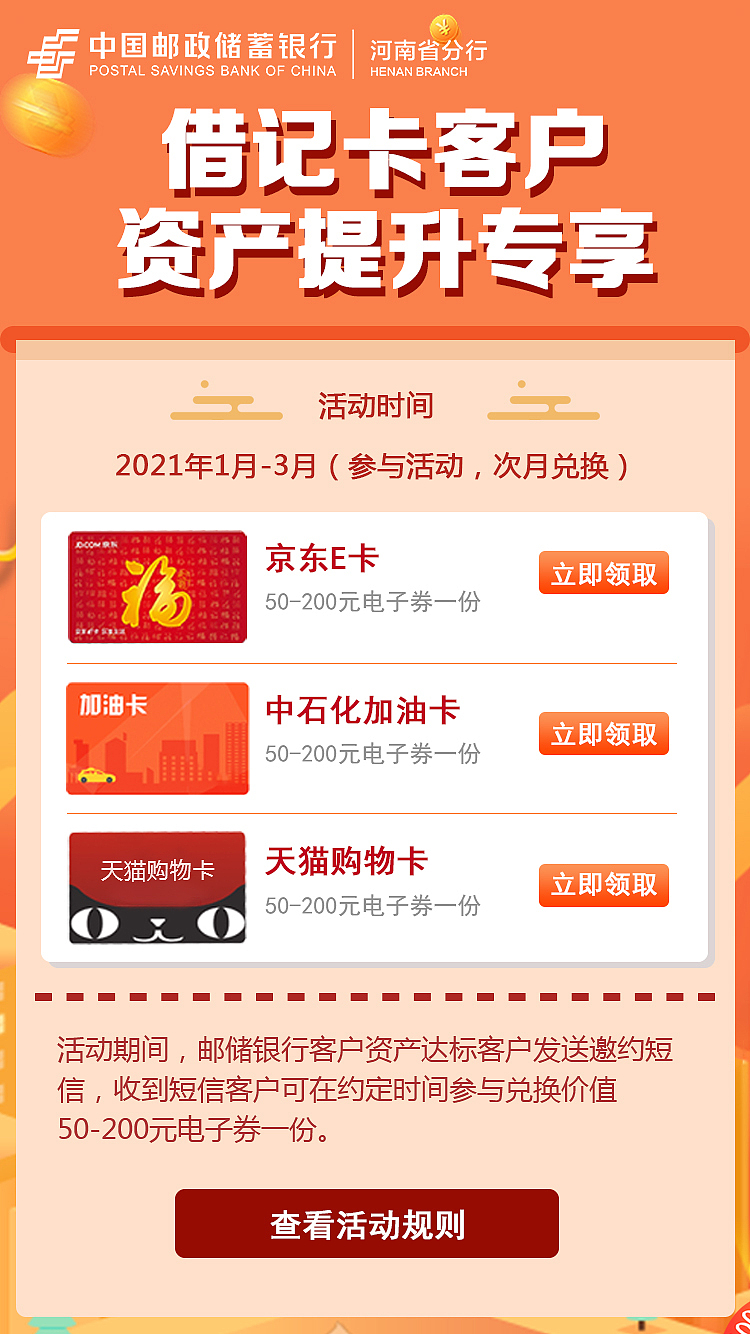This screenshot has height=1334, width=750.
Task: Click the 天猫购物卡 card thumbnail
Action: point(157,888)
